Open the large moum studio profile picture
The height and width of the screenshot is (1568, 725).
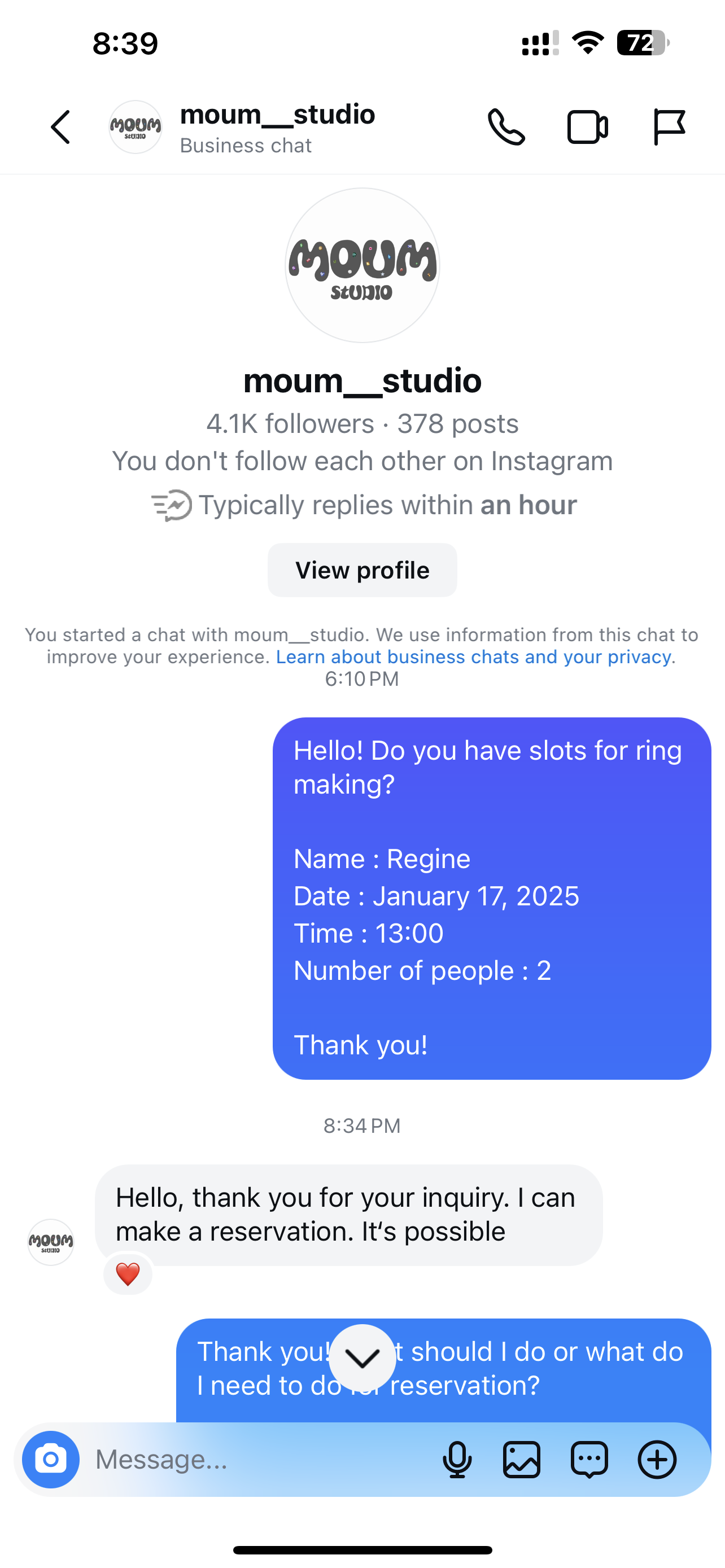(362, 265)
